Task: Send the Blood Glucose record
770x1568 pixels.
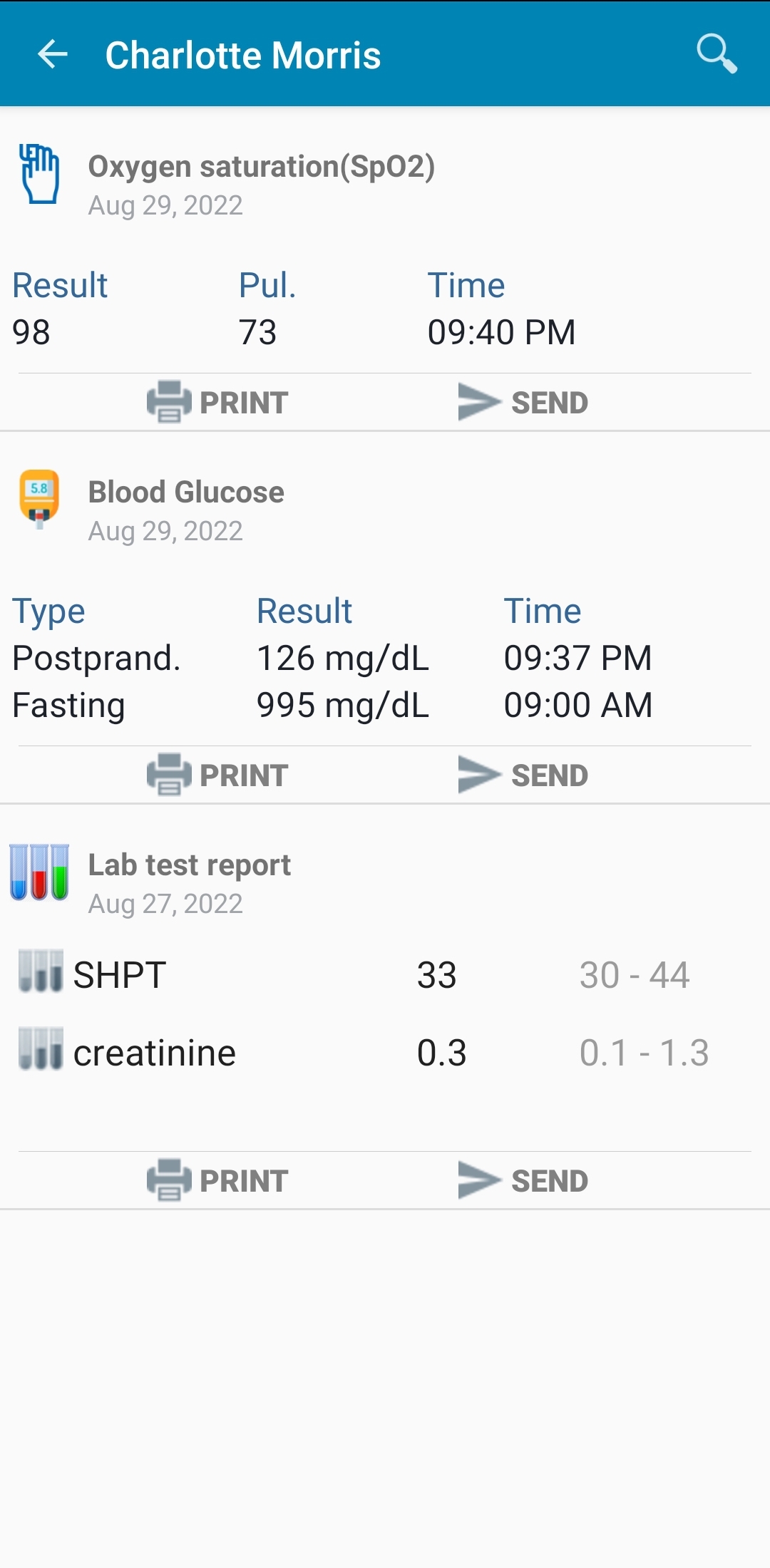Action: pos(523,775)
